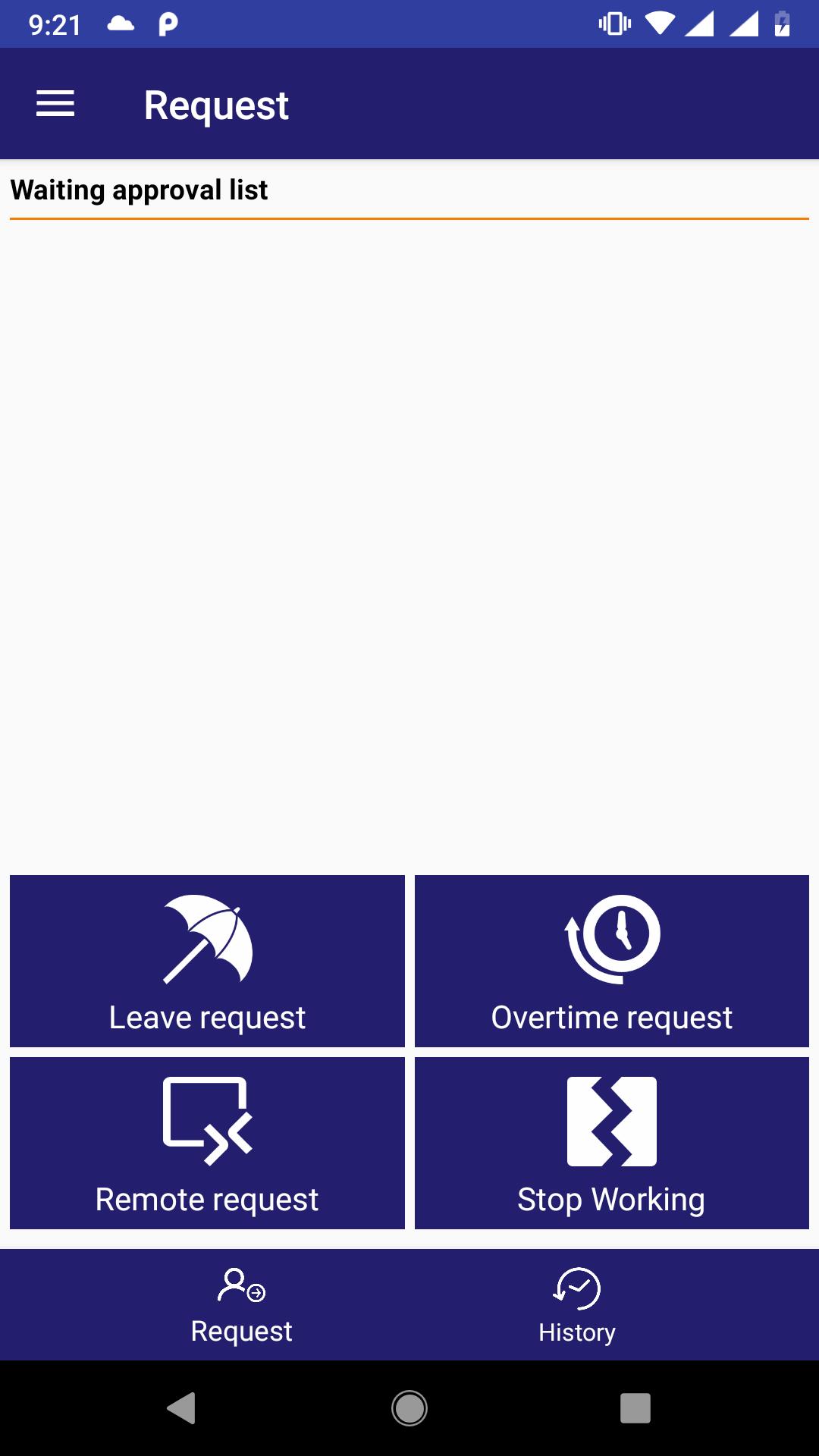Select the Request tab in bottom bar
The width and height of the screenshot is (819, 1456).
click(x=241, y=1306)
